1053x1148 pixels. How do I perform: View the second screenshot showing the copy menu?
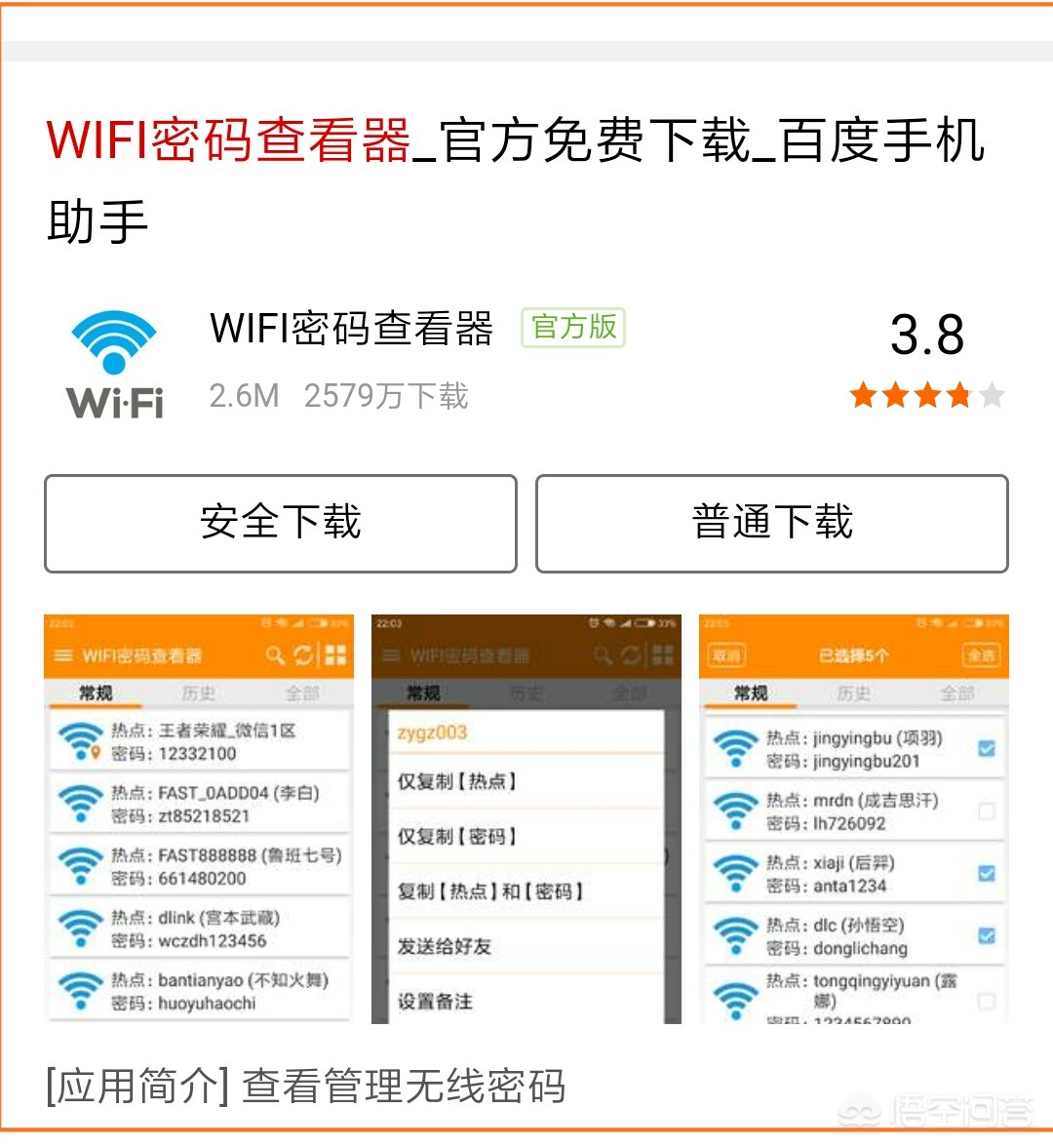(x=526, y=818)
